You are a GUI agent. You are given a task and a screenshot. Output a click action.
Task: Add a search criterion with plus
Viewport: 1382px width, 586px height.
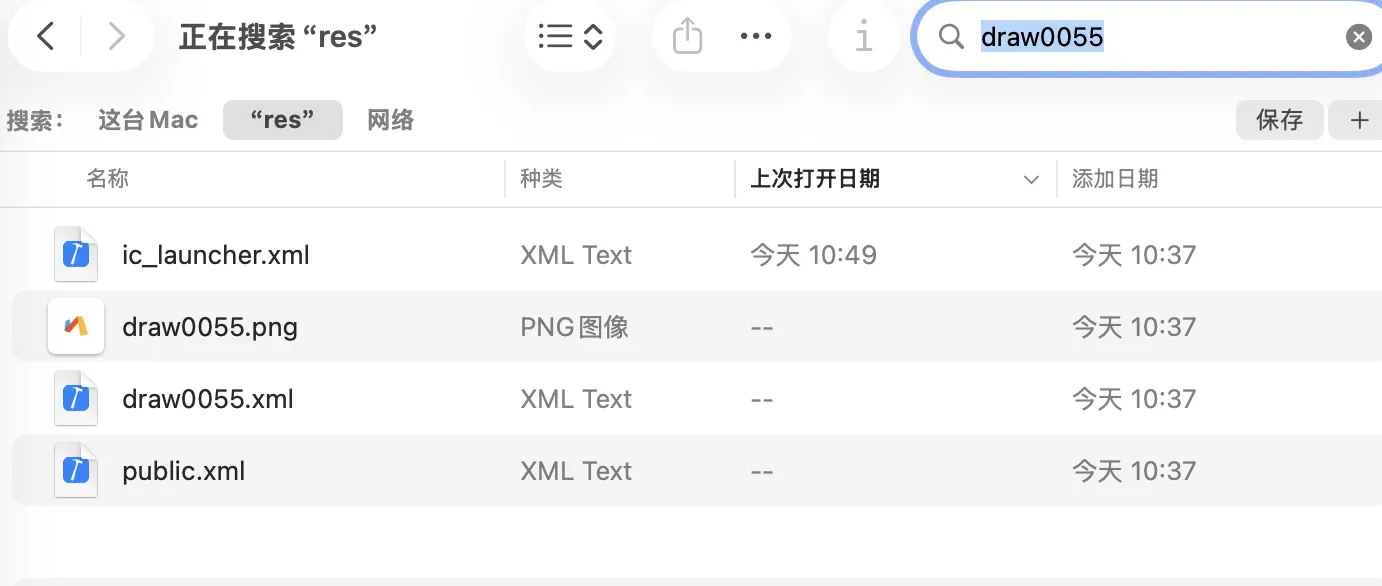(1358, 120)
